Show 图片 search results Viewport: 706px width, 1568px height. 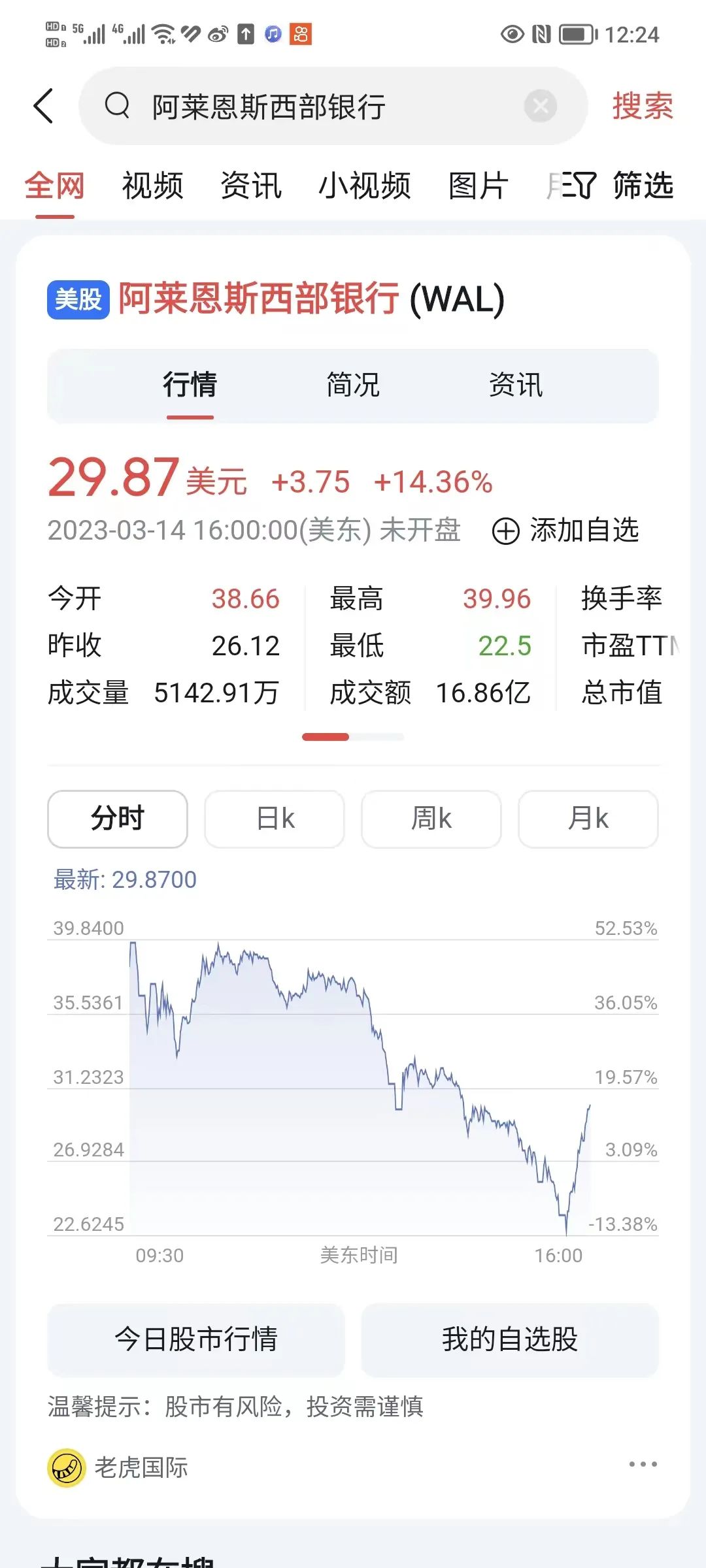coord(478,186)
